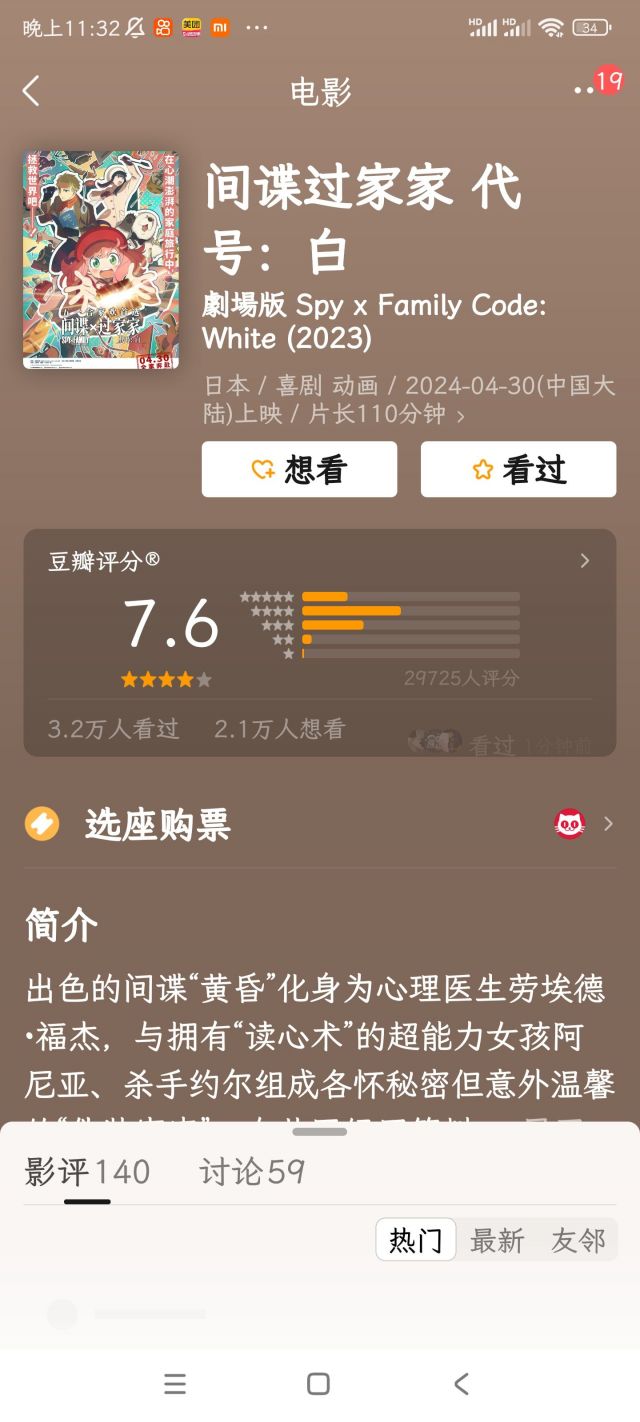Expand the movie details line with chevron
The image size is (640, 1422).
460,415
